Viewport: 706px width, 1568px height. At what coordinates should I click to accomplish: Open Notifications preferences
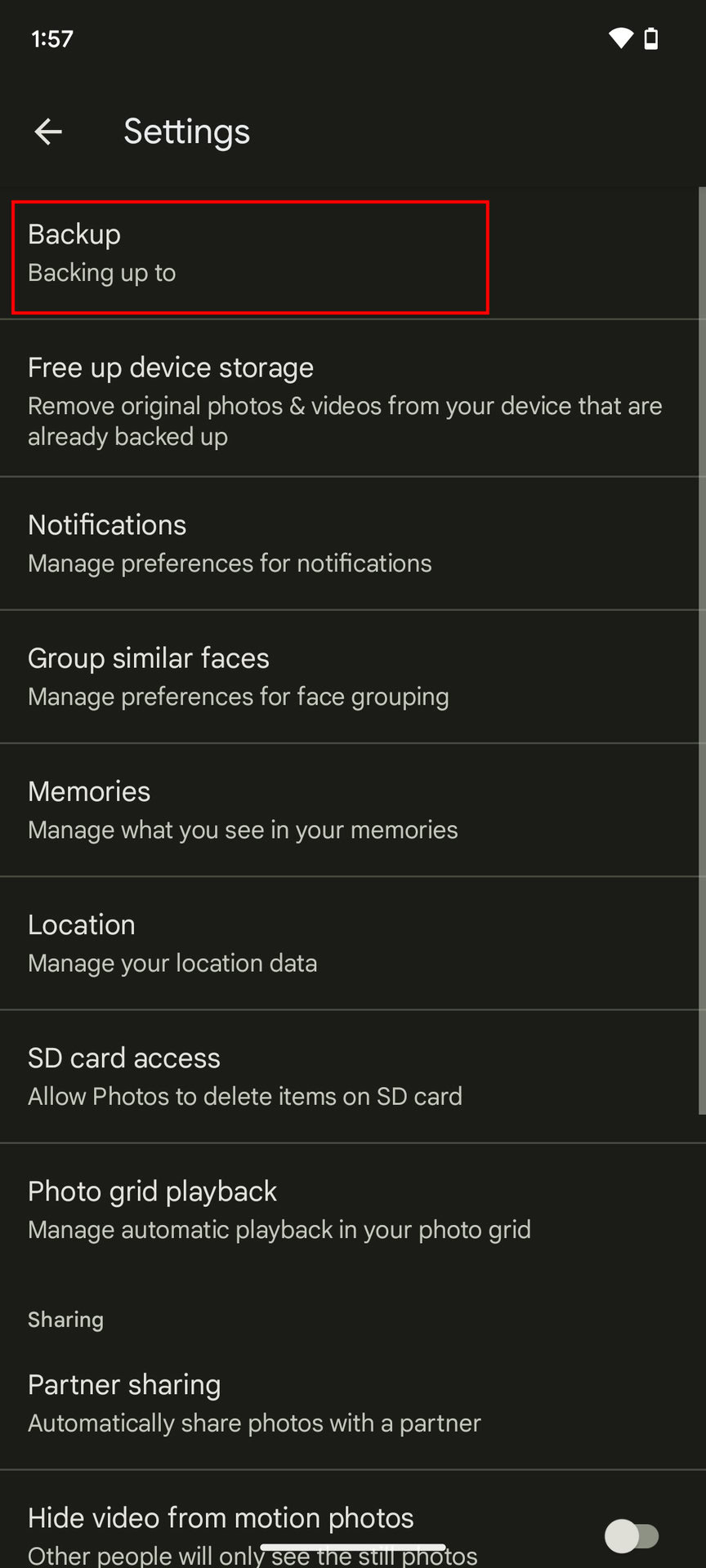pyautogui.click(x=343, y=543)
